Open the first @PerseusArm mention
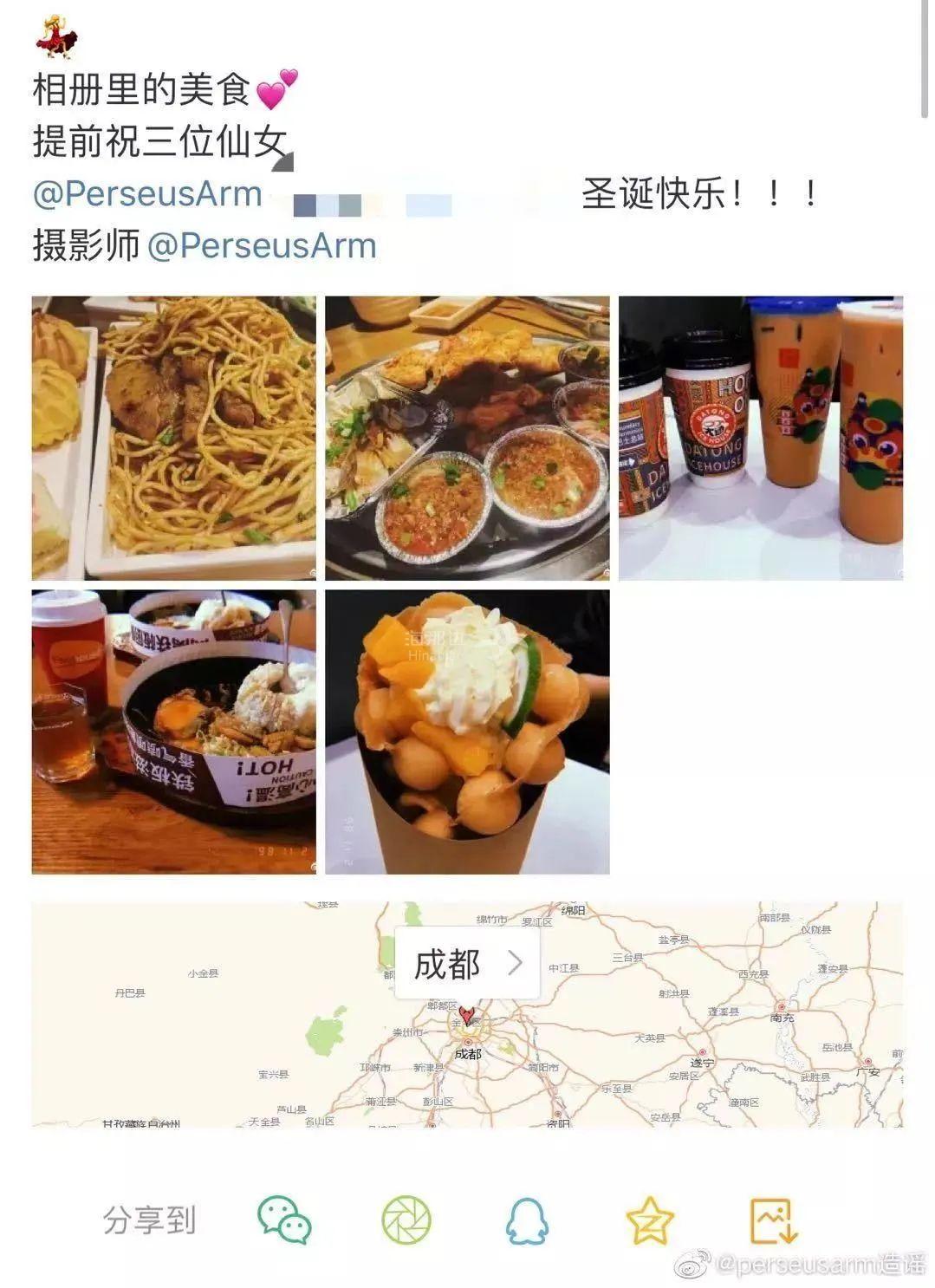Screen dimensions: 935x1288 [147, 193]
